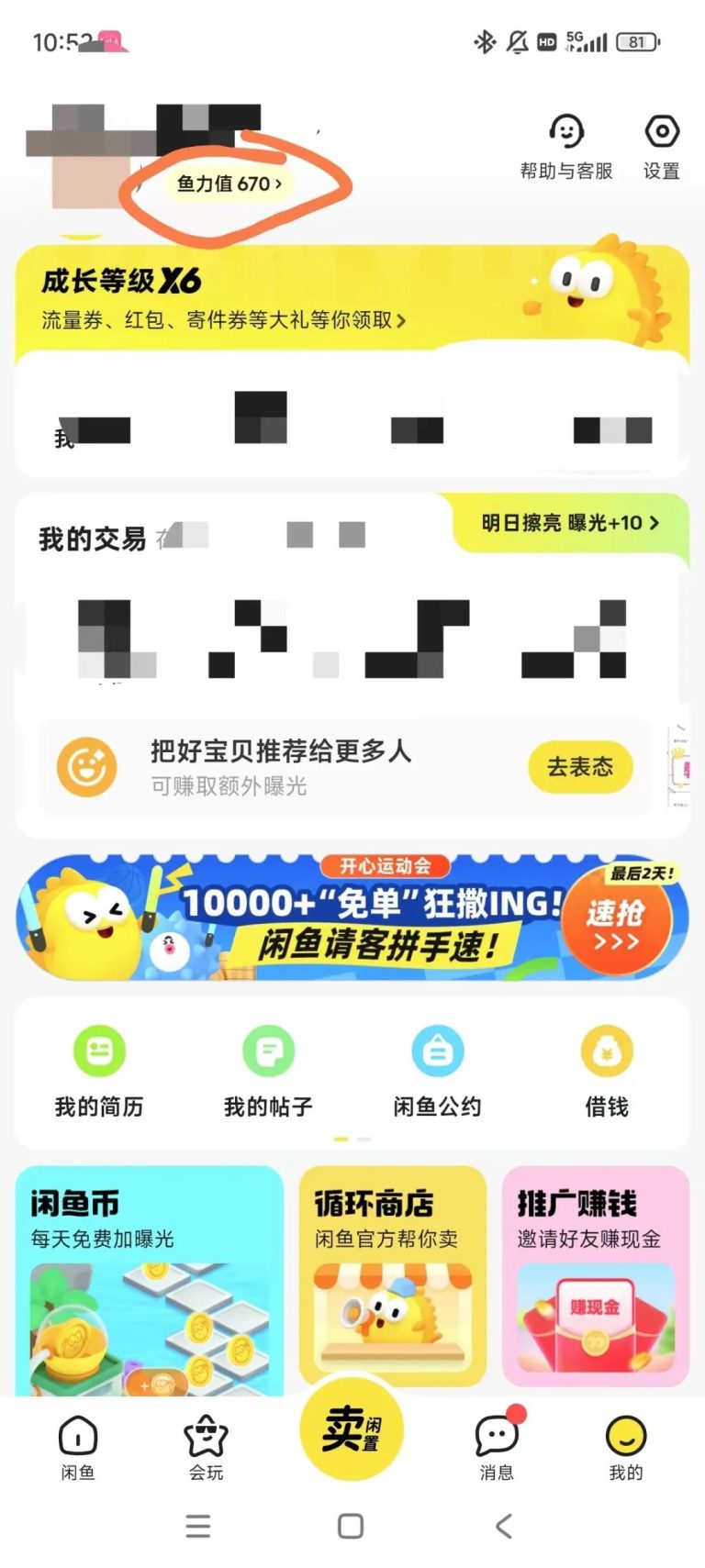Switch to the 闲鱼 home tab
Screen dimensions: 705x1568
(78, 1447)
